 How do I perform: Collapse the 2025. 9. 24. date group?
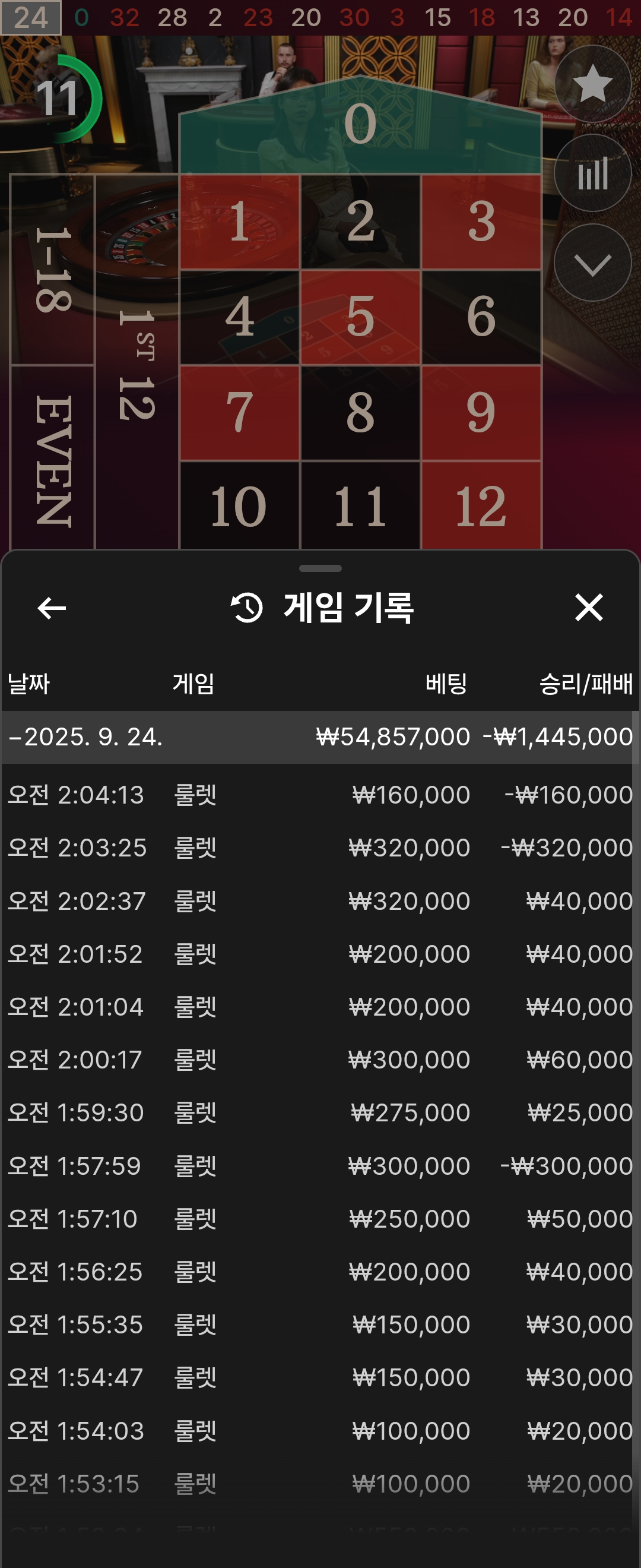click(85, 737)
